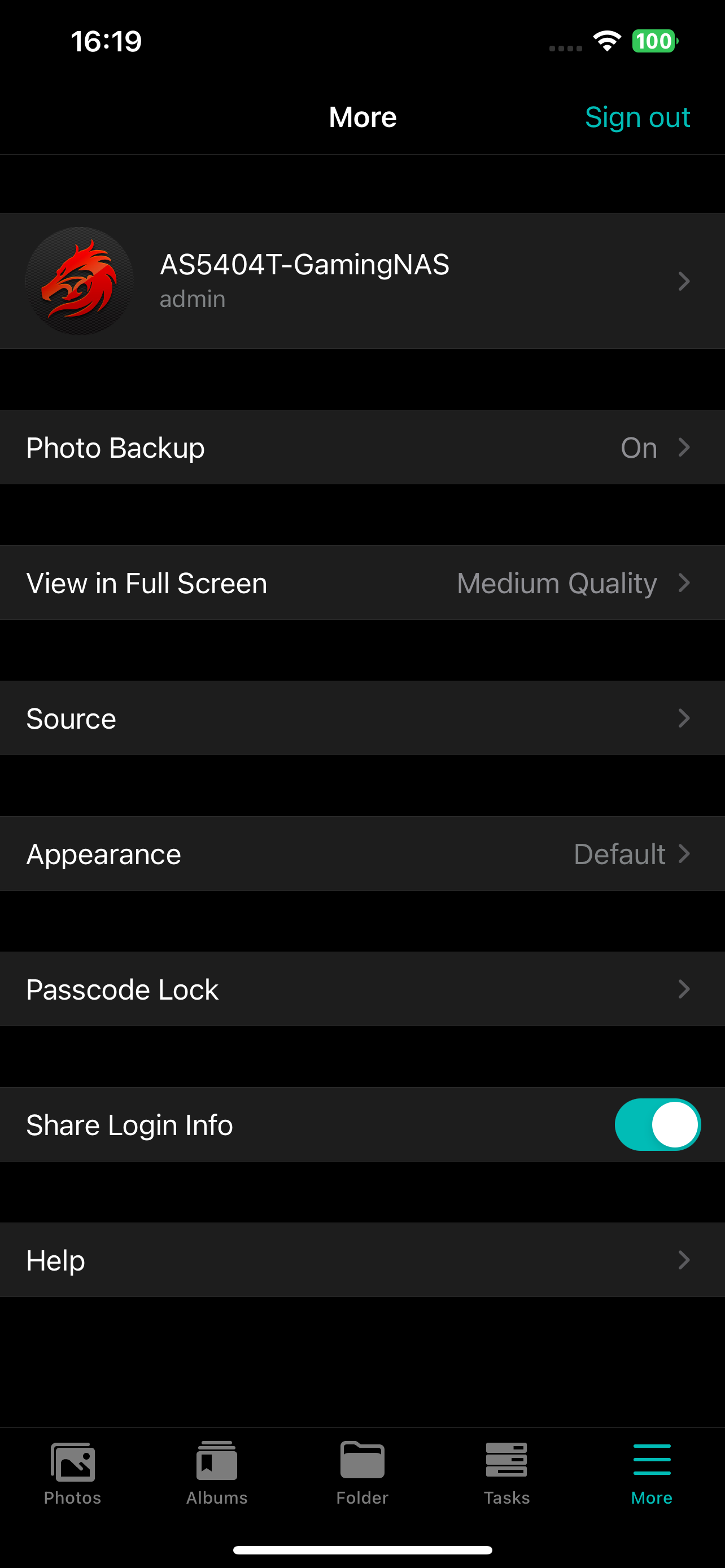
Task: Open Appearance options
Action: [x=362, y=854]
